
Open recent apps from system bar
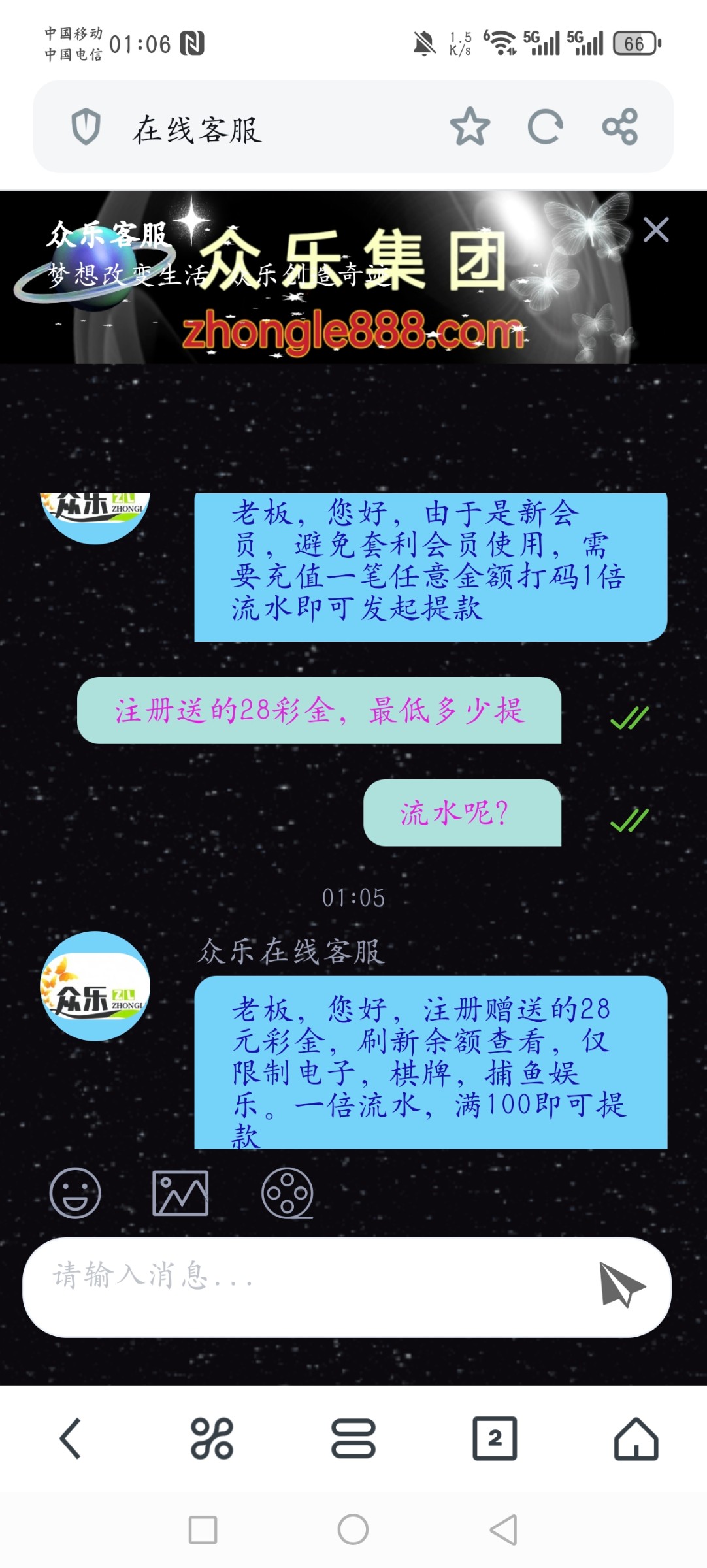coord(203,1529)
